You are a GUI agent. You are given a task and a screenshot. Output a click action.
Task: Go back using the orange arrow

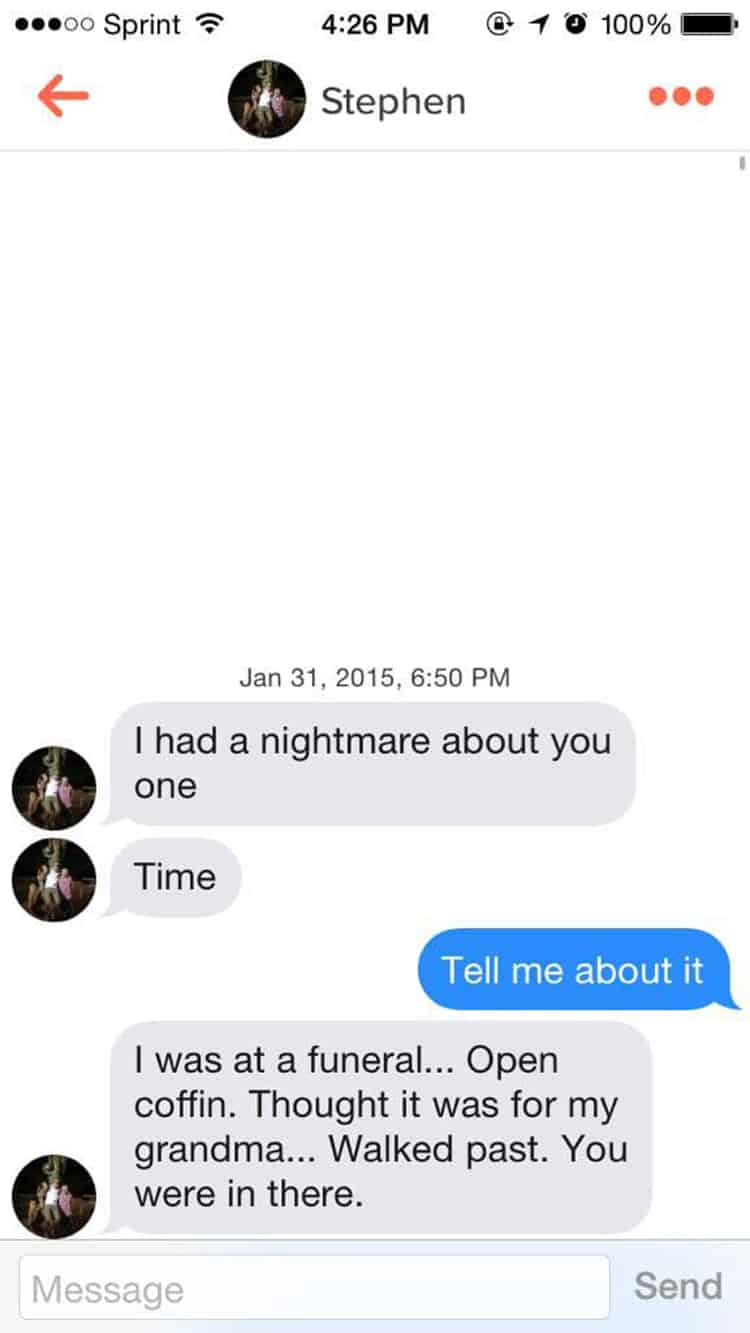63,97
